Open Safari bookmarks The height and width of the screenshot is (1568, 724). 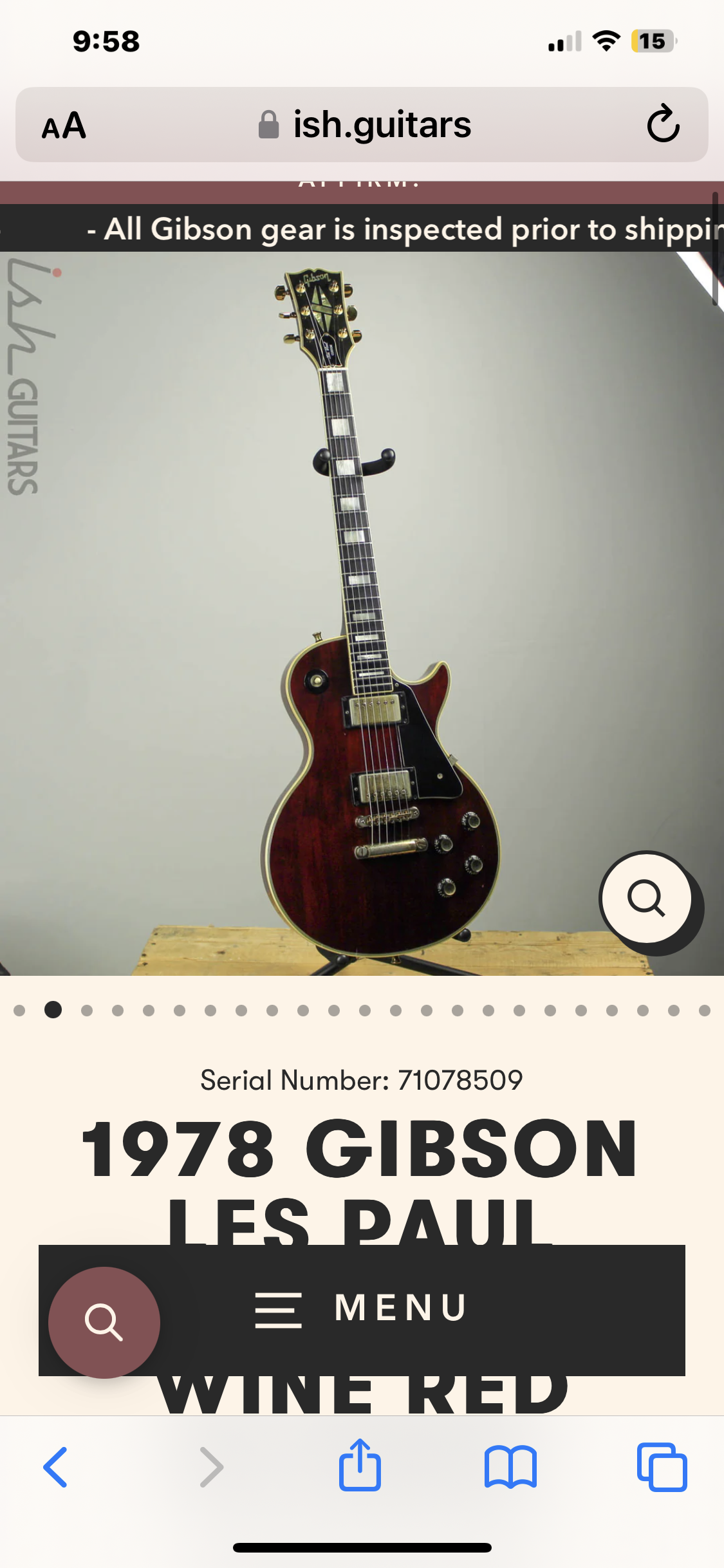coord(510,1467)
